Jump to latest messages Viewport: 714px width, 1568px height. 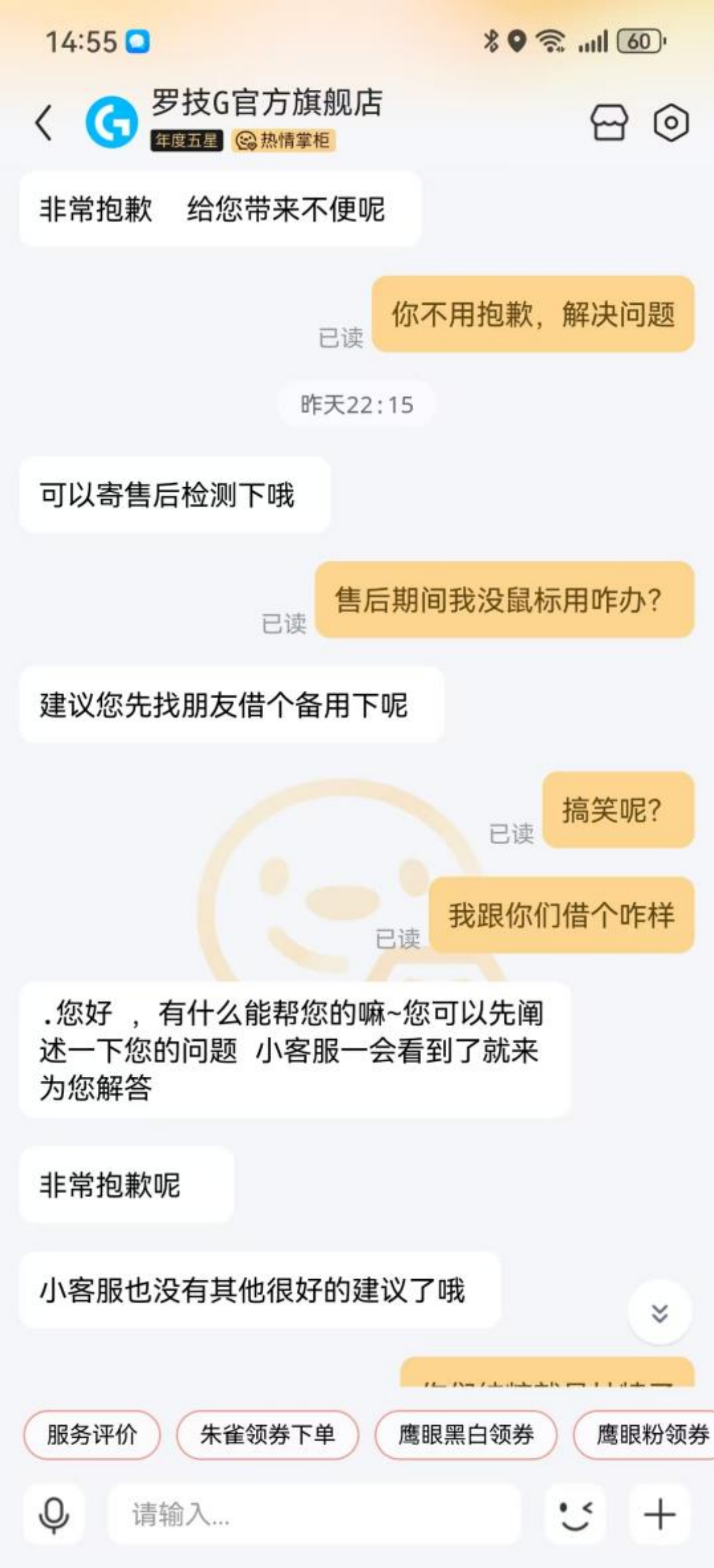[659, 1313]
